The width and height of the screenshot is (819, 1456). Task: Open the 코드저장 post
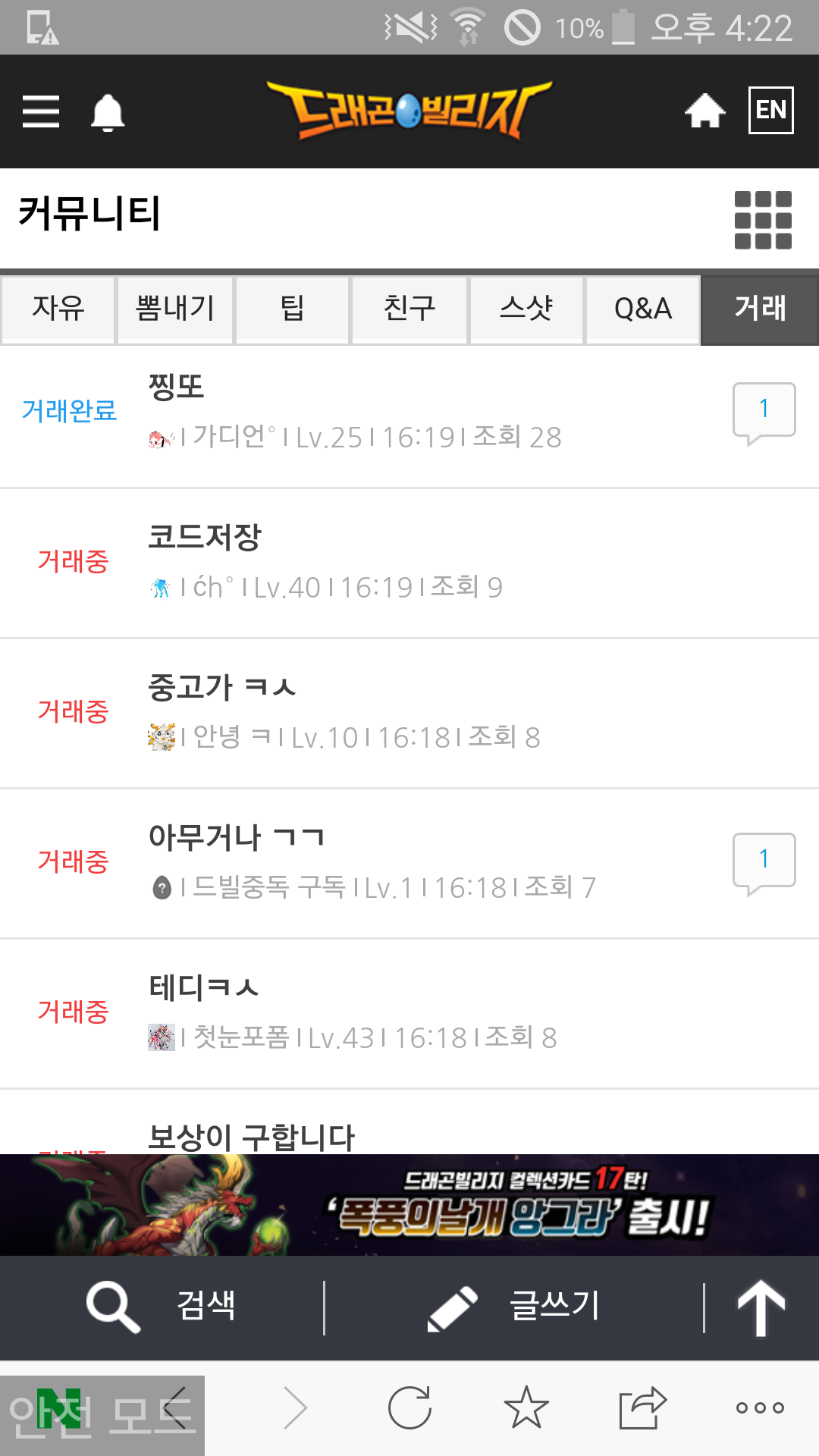(205, 538)
